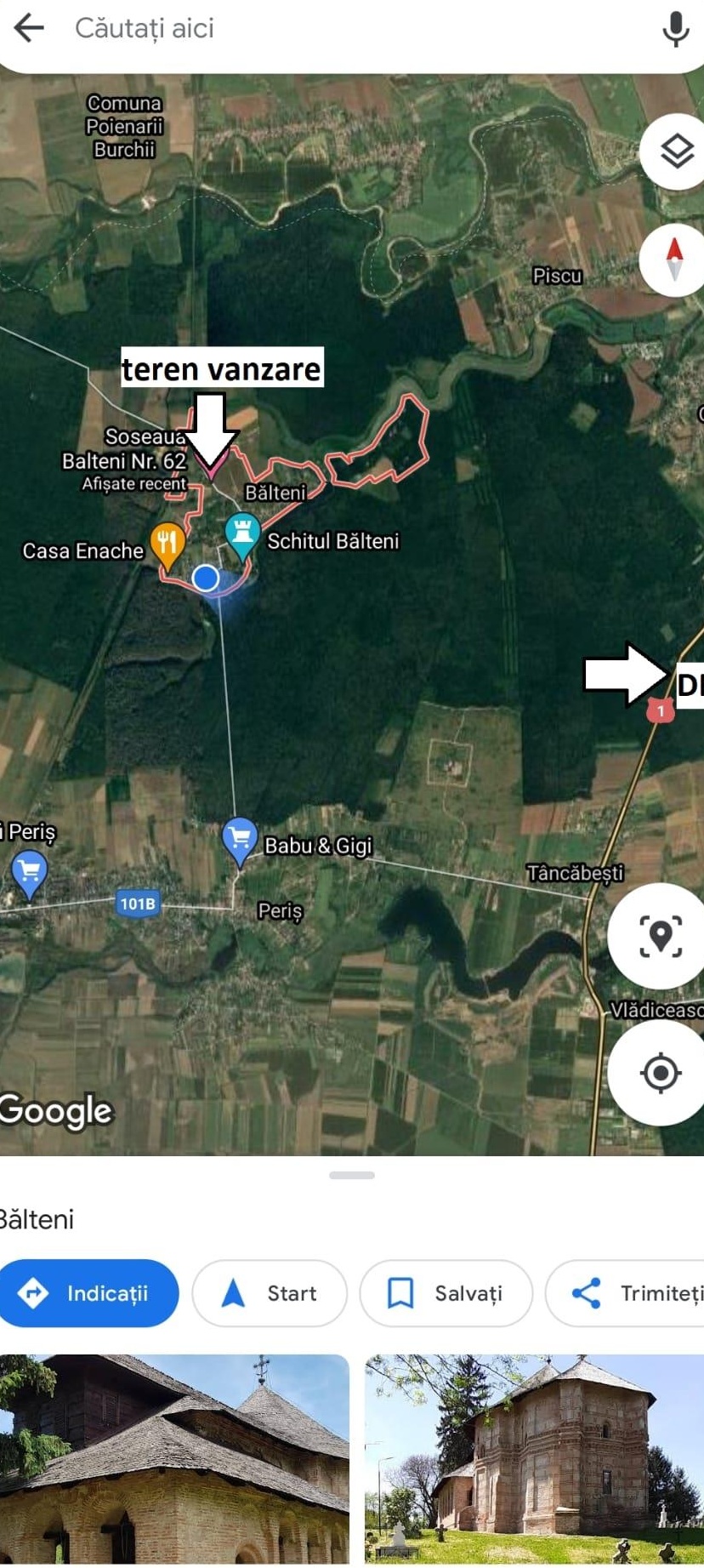Begin navigation with the Start button
704x1568 pixels.
(x=270, y=1293)
